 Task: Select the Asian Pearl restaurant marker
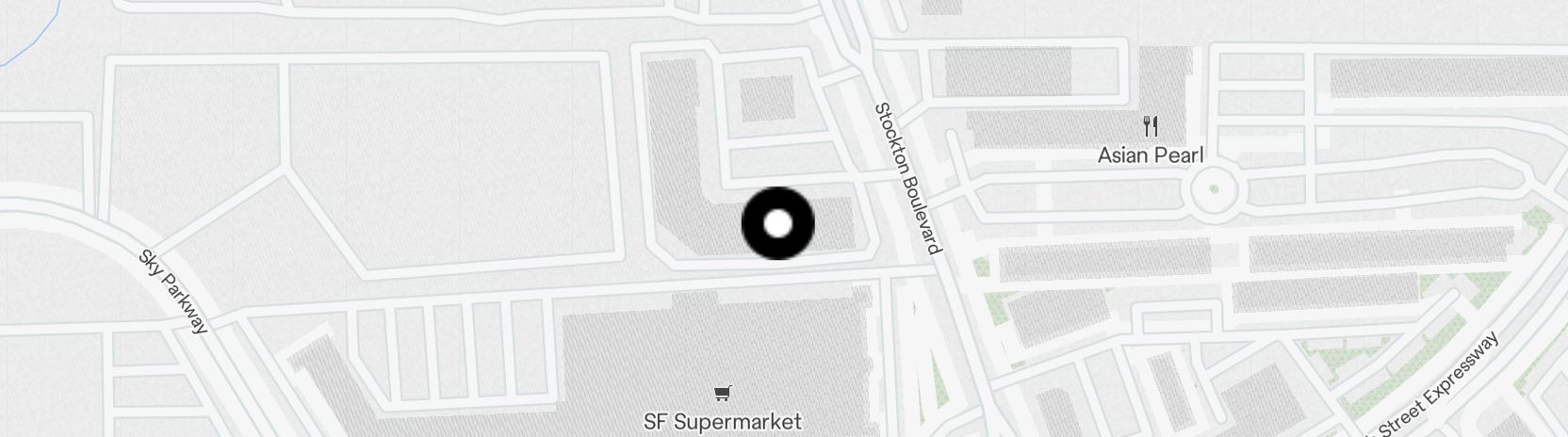click(1150, 126)
